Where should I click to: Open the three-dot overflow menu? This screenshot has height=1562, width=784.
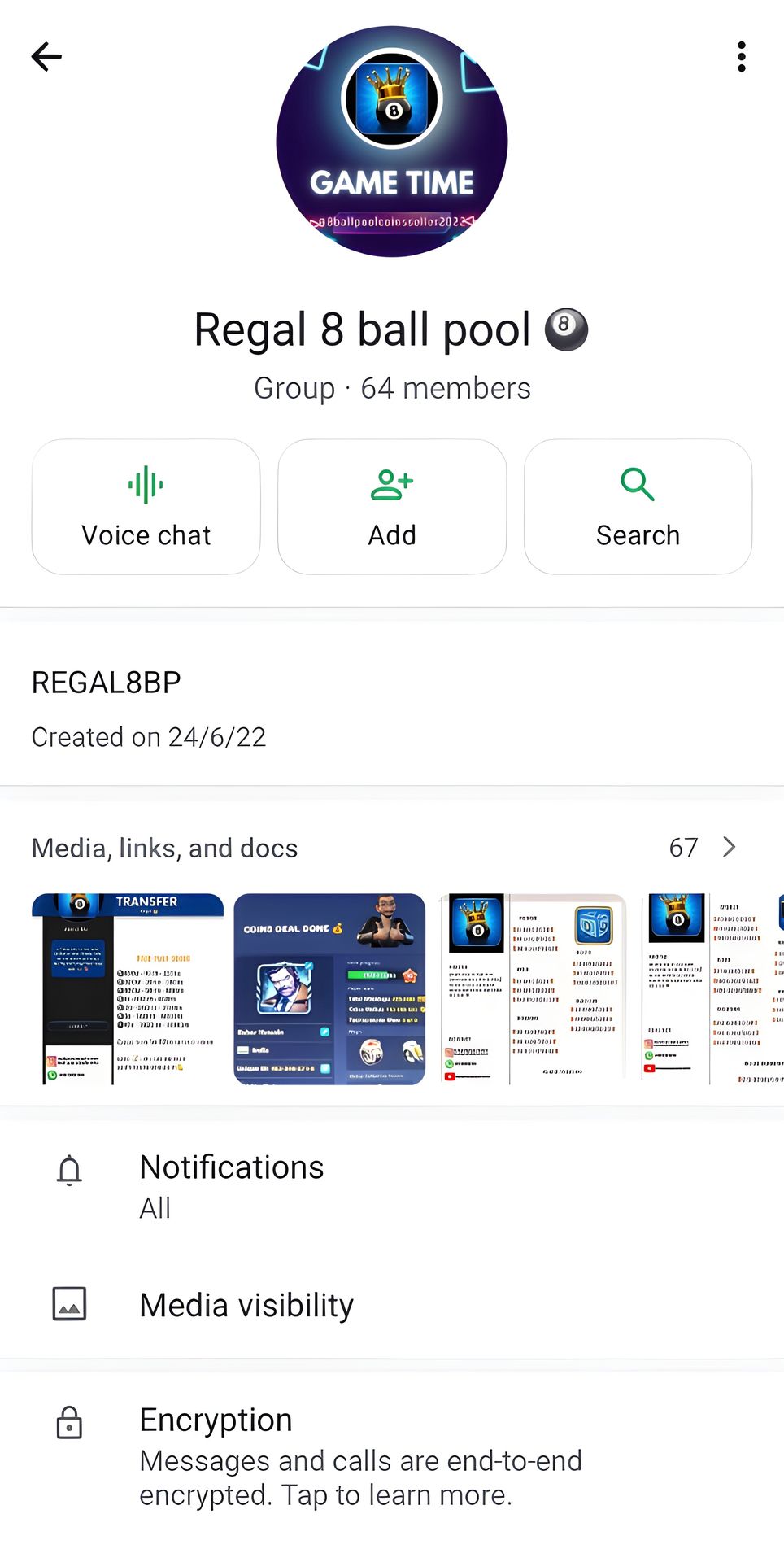tap(741, 57)
